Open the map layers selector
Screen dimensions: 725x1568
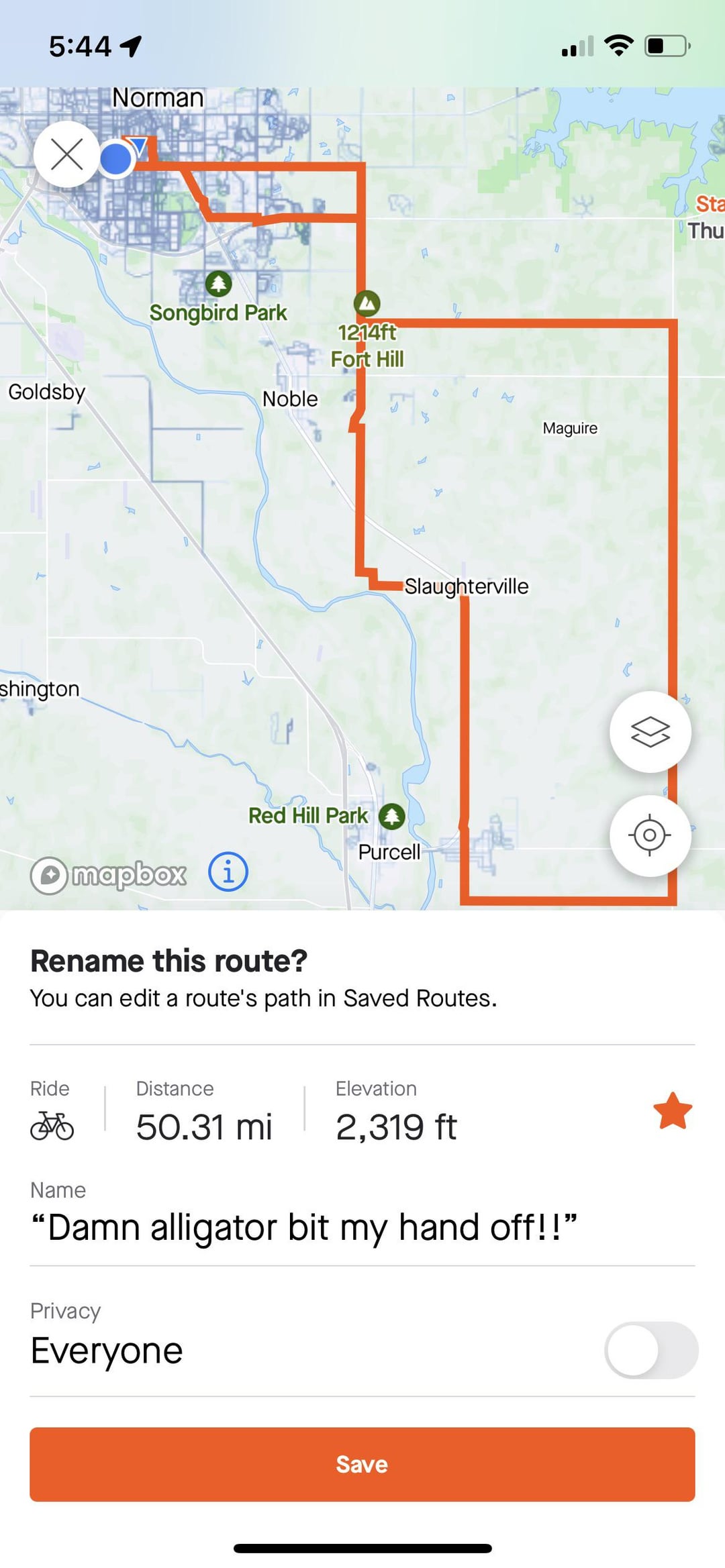[650, 731]
